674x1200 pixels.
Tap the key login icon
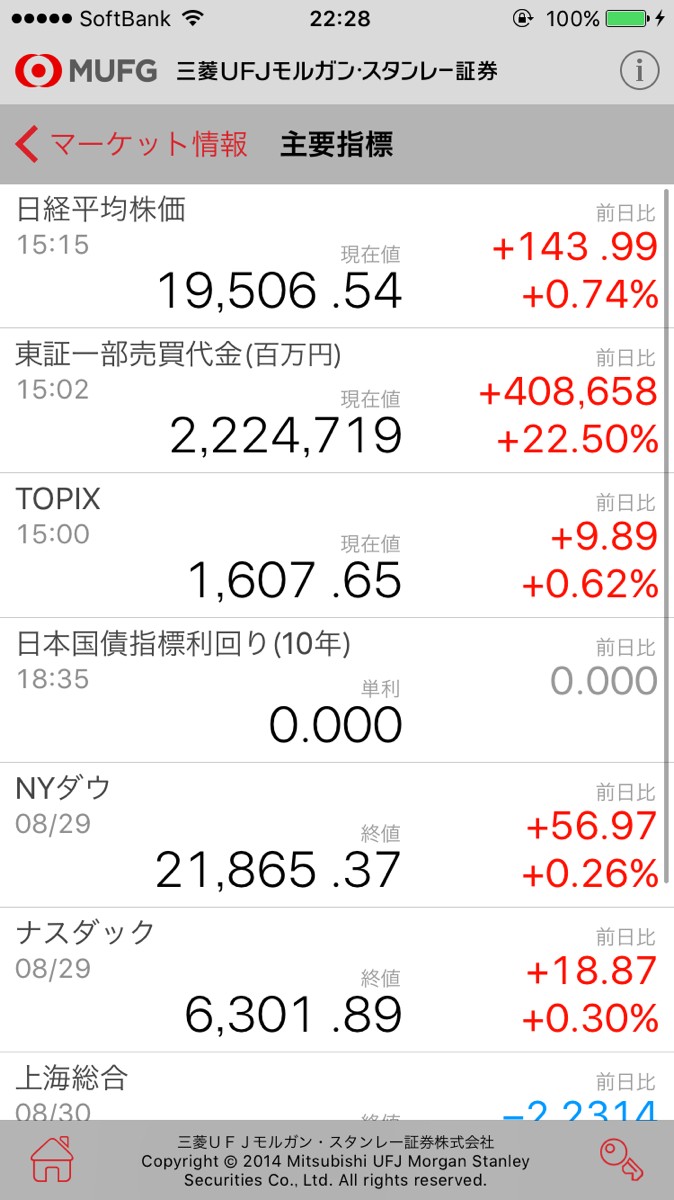pos(622,1160)
